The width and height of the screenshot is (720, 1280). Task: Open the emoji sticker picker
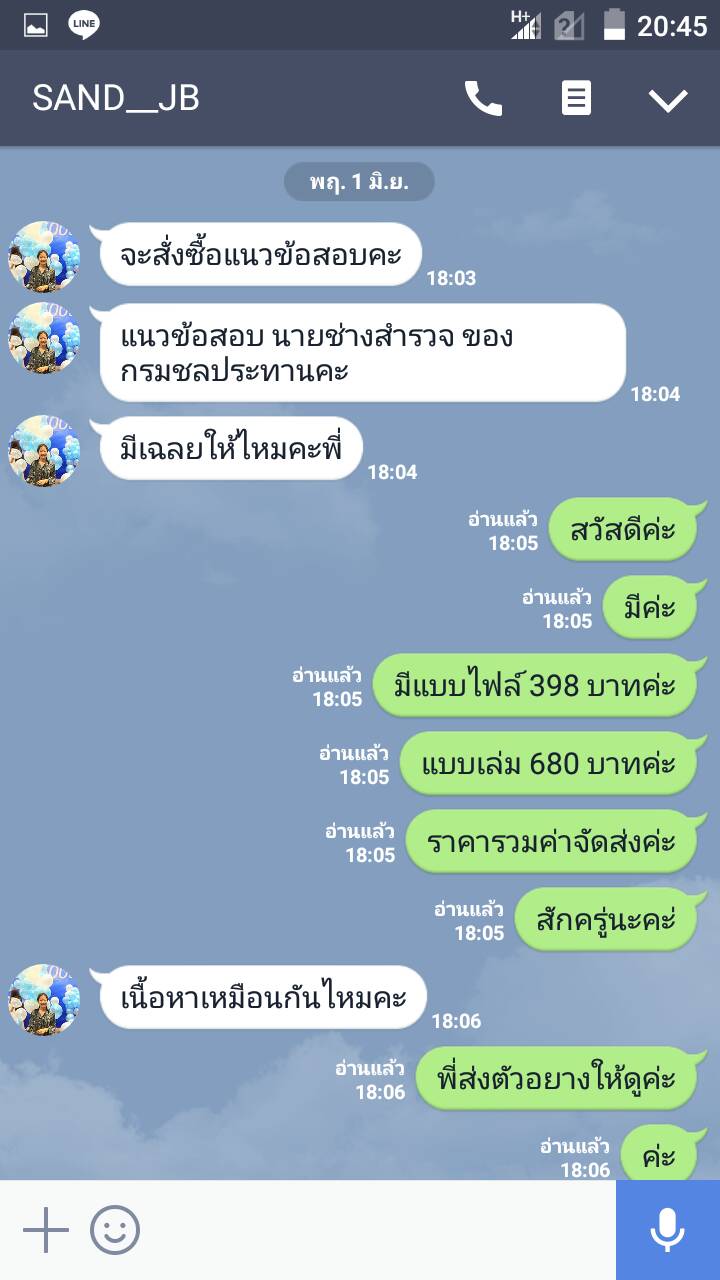(115, 1230)
